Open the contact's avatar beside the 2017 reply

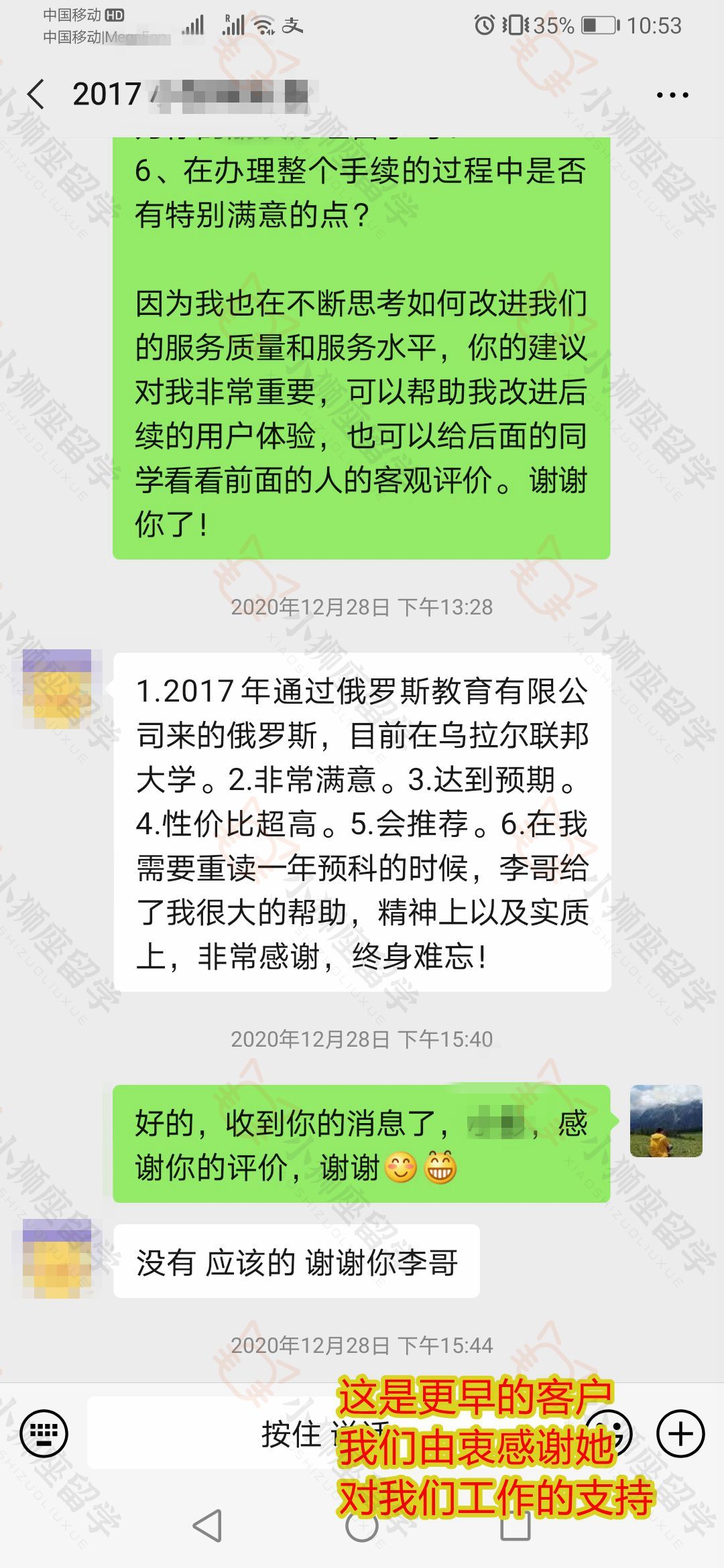[57, 688]
